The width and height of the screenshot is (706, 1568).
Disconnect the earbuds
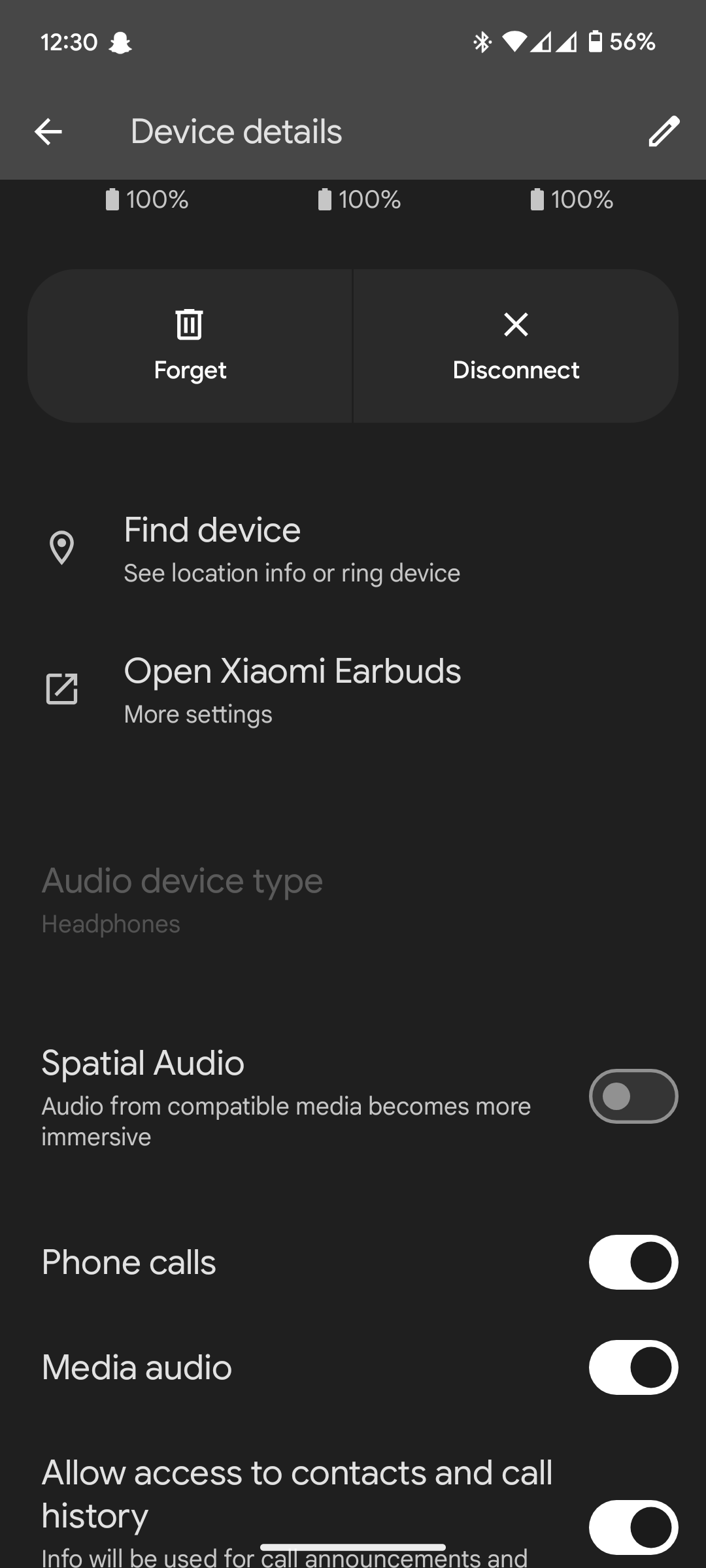tap(516, 346)
